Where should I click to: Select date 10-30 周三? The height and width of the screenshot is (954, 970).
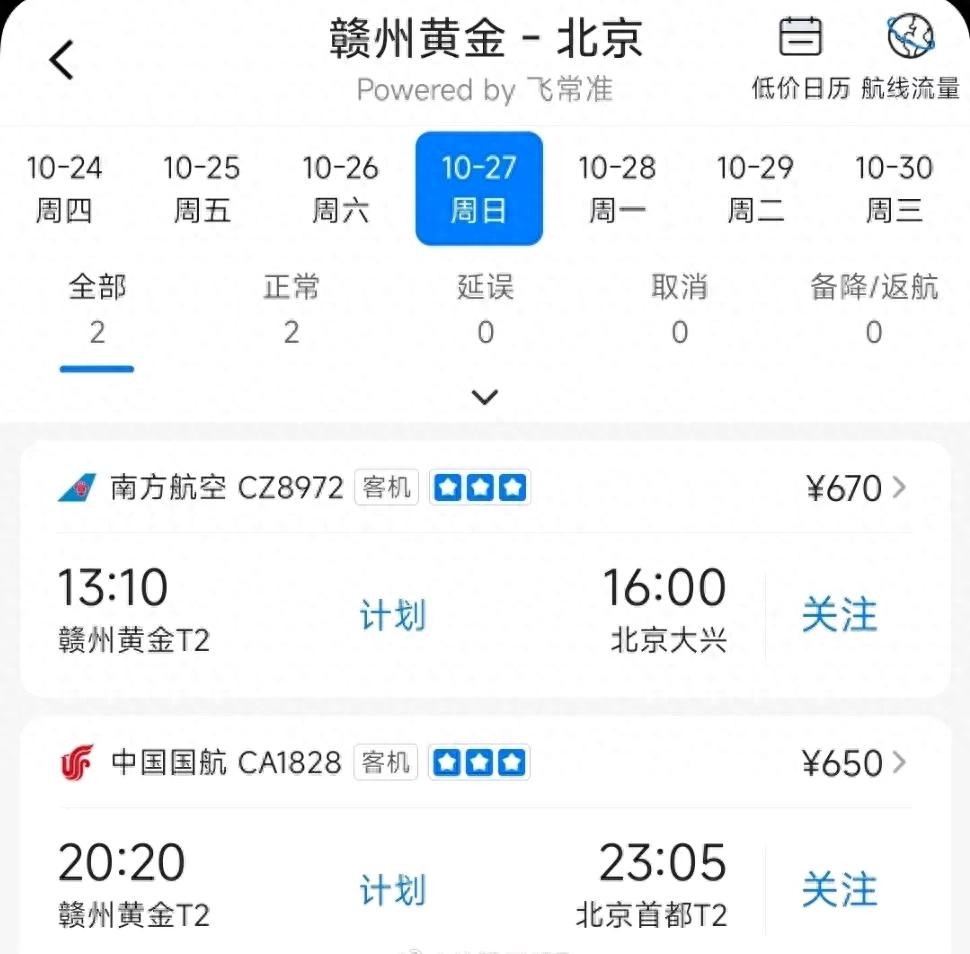pyautogui.click(x=893, y=188)
